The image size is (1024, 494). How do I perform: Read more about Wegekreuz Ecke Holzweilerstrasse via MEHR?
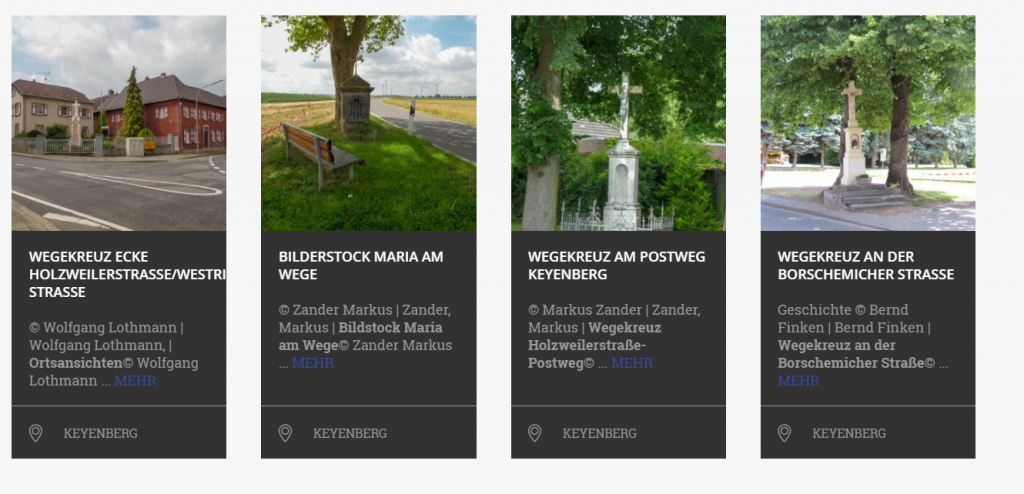click(x=136, y=381)
